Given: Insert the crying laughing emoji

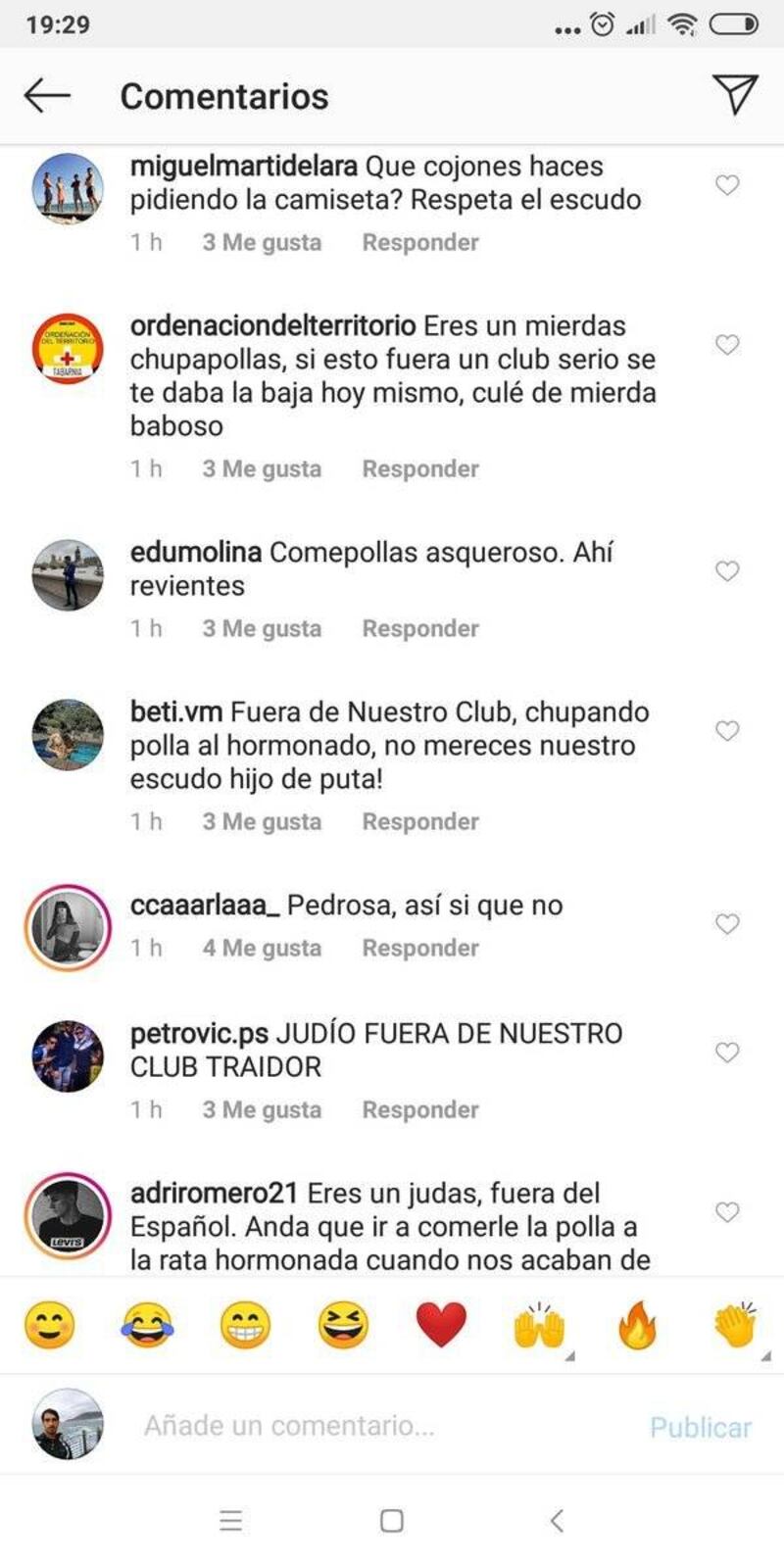Looking at the screenshot, I should [x=147, y=1325].
